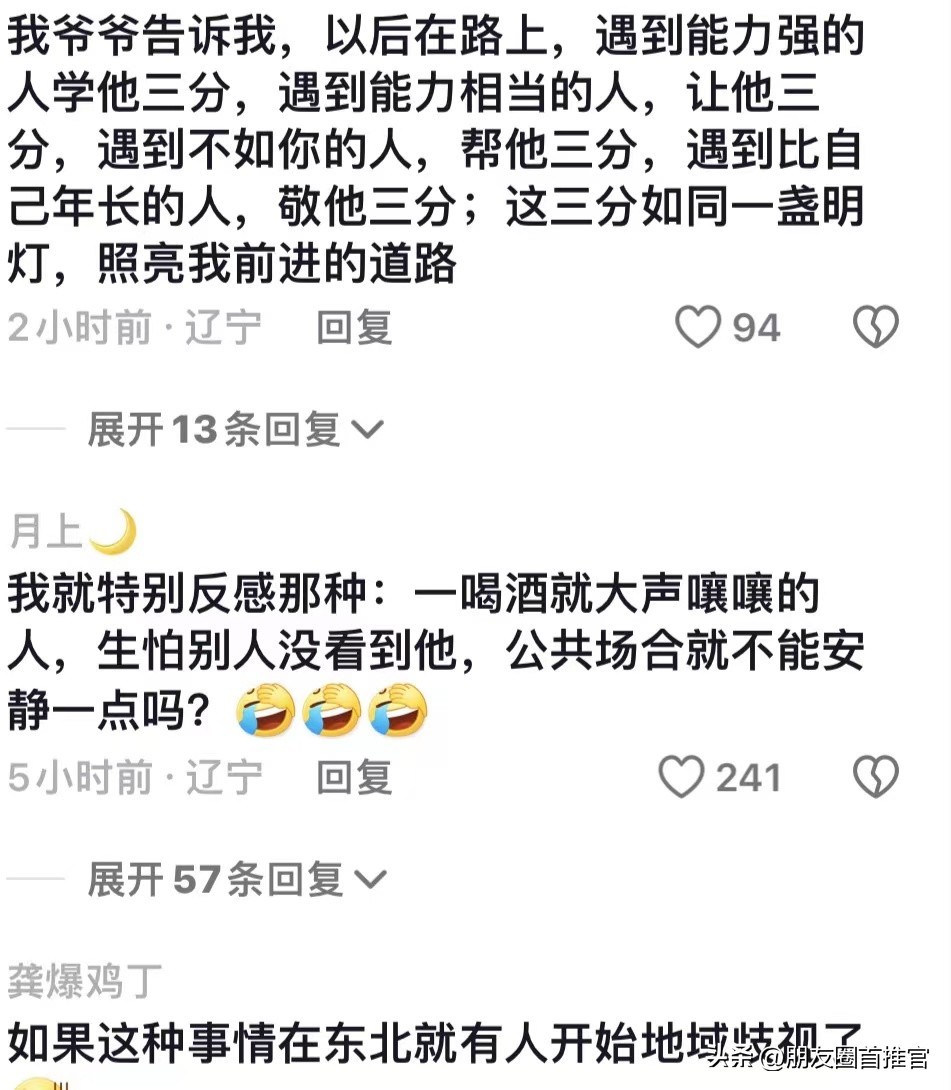The image size is (951, 1090).
Task: Dislike the comment about grandpa's advice
Action: pos(875,328)
